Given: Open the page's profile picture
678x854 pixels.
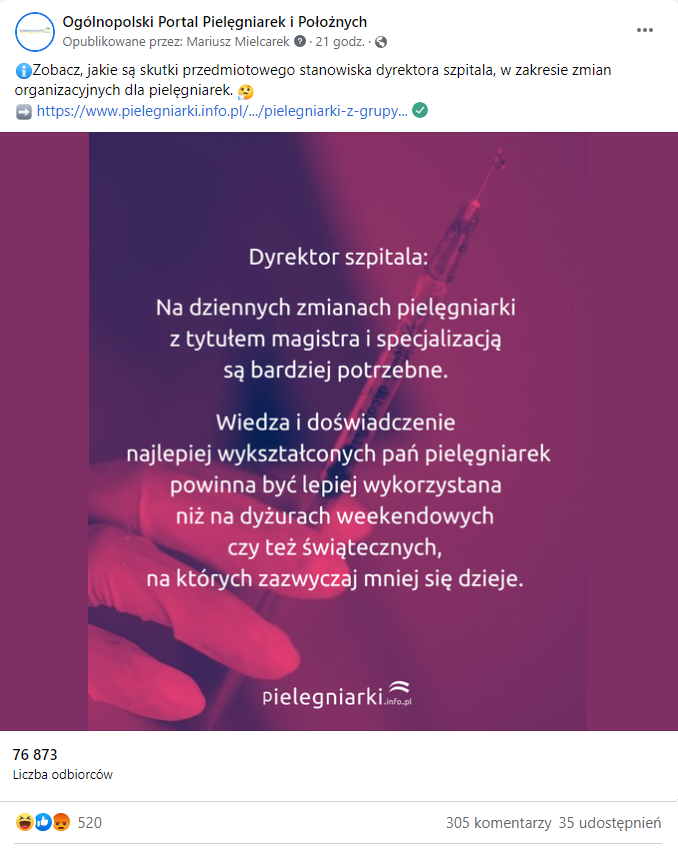Looking at the screenshot, I should (x=35, y=32).
